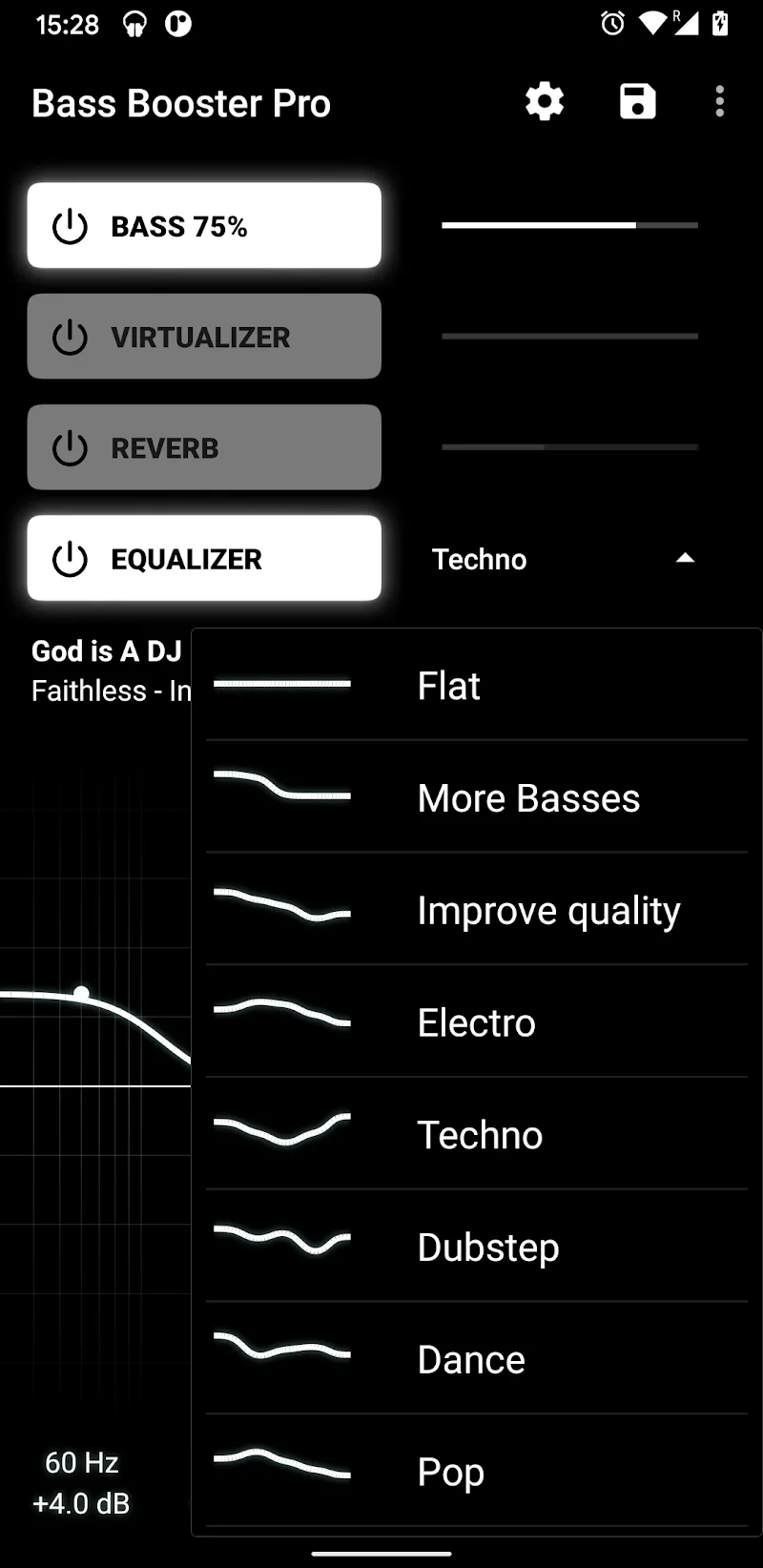Screen dimensions: 763x1568
Task: Turn off the Bass boost
Action: tap(204, 226)
